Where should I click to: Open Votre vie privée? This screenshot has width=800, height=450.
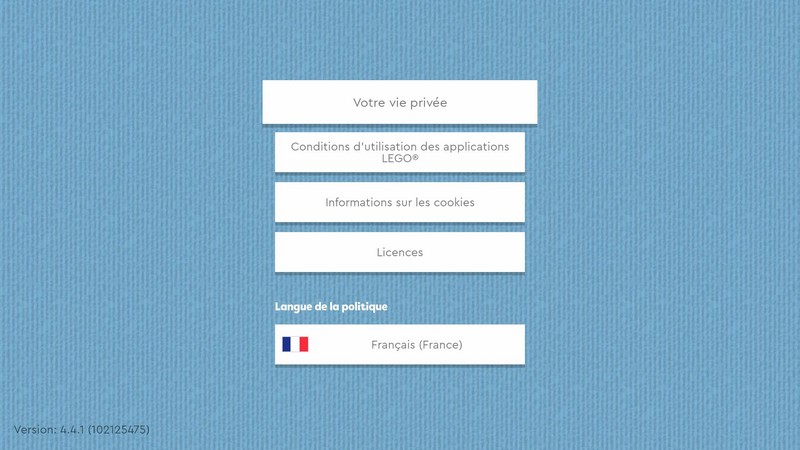coord(399,102)
